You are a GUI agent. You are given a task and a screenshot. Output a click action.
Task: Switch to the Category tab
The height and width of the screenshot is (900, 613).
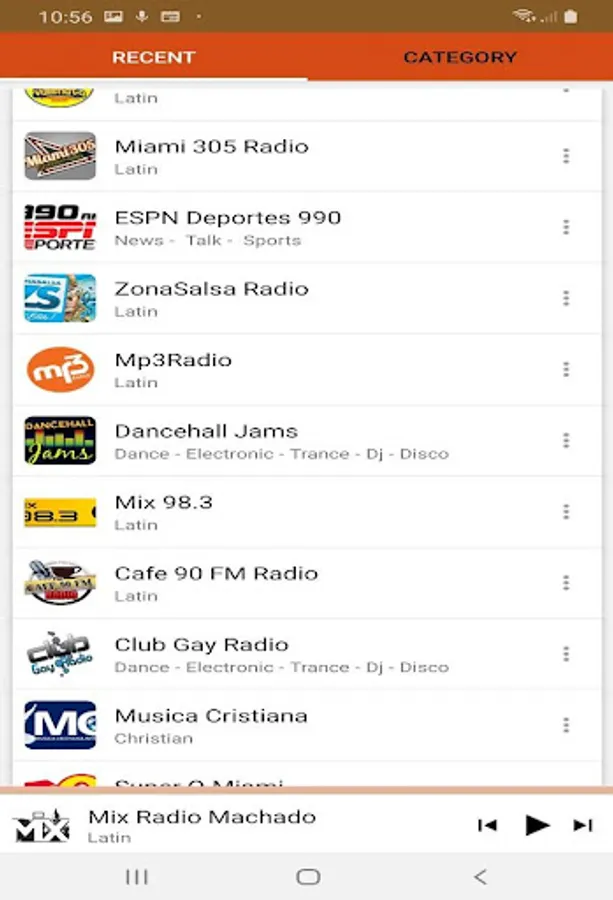(460, 57)
